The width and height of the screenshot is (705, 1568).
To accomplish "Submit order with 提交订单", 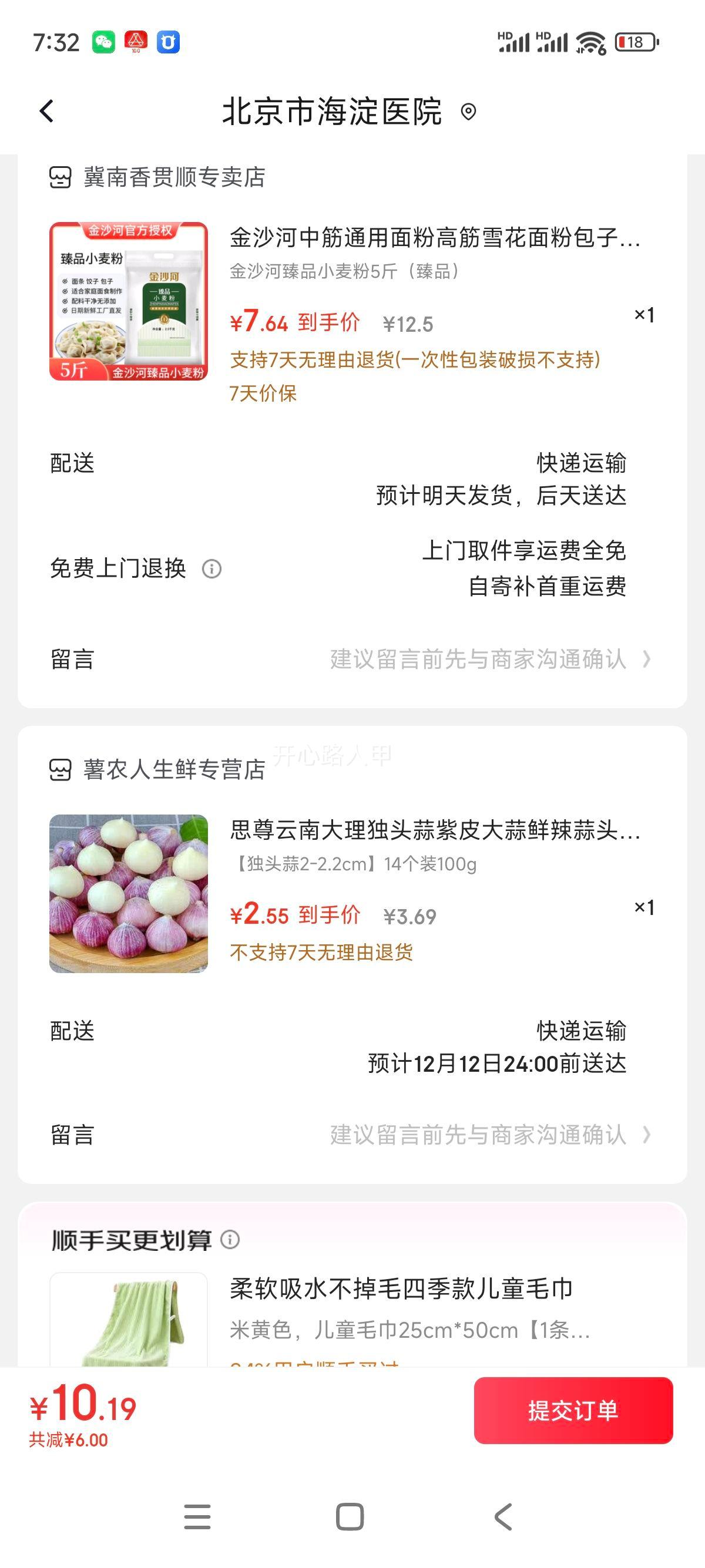I will pyautogui.click(x=573, y=1411).
